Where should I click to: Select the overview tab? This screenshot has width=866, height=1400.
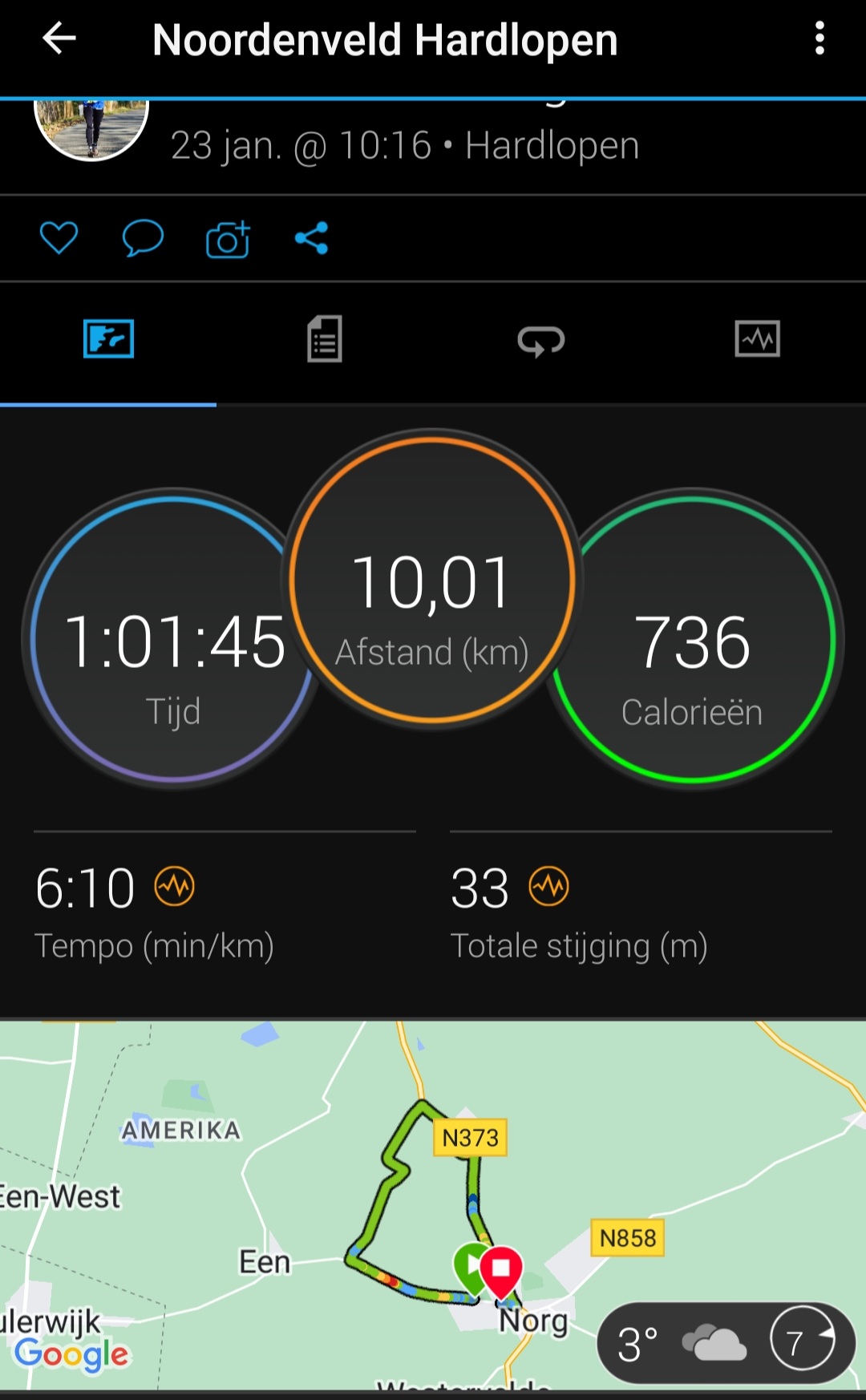coord(108,339)
